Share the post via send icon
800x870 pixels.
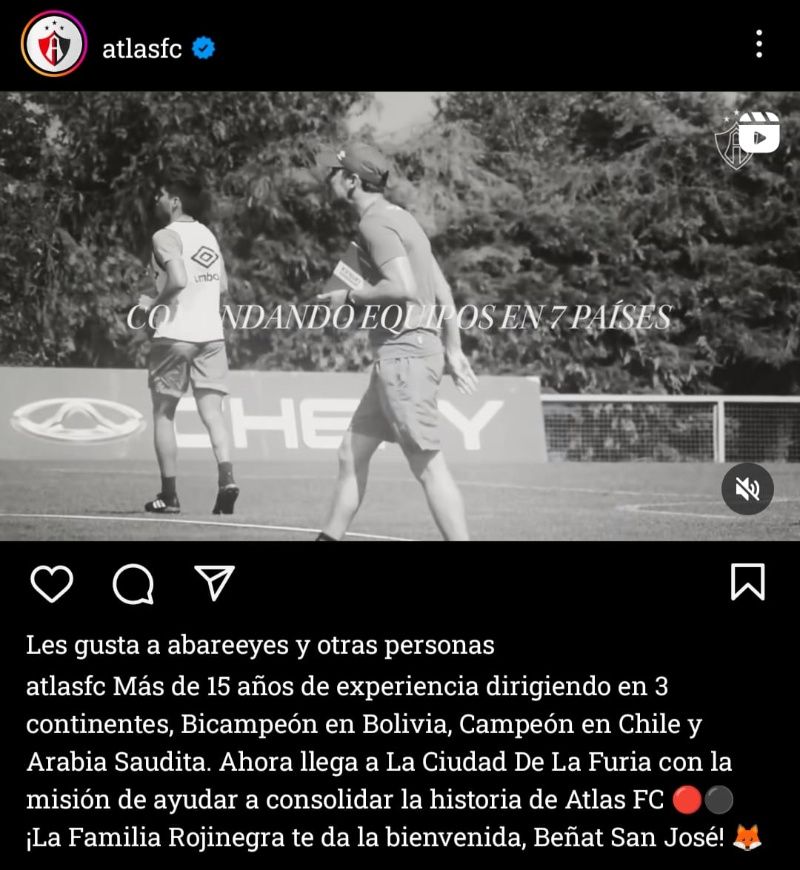point(213,582)
